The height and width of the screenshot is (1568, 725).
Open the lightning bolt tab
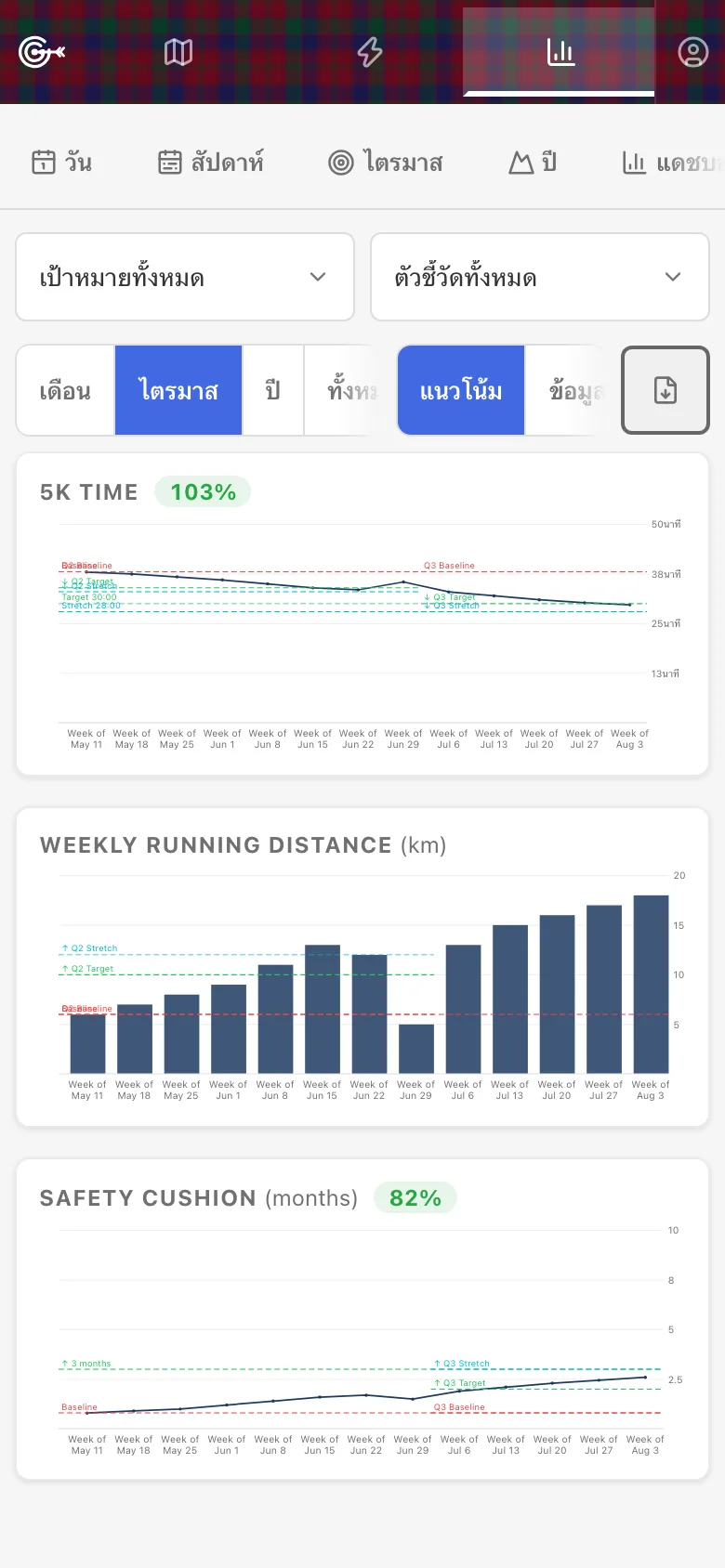(x=370, y=52)
